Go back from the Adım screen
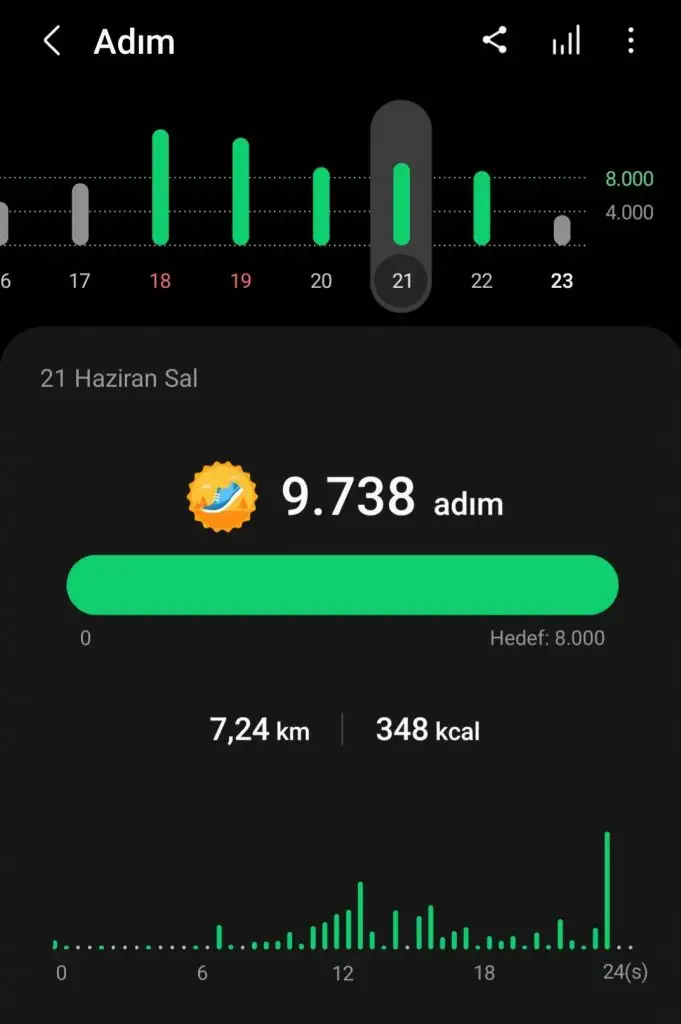 pos(52,42)
